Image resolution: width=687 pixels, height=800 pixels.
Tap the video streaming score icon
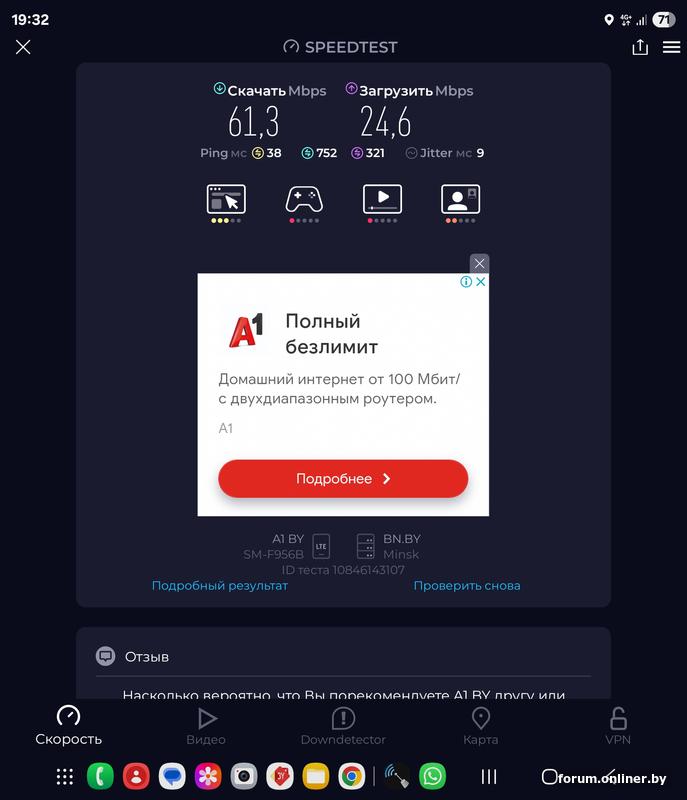[382, 199]
